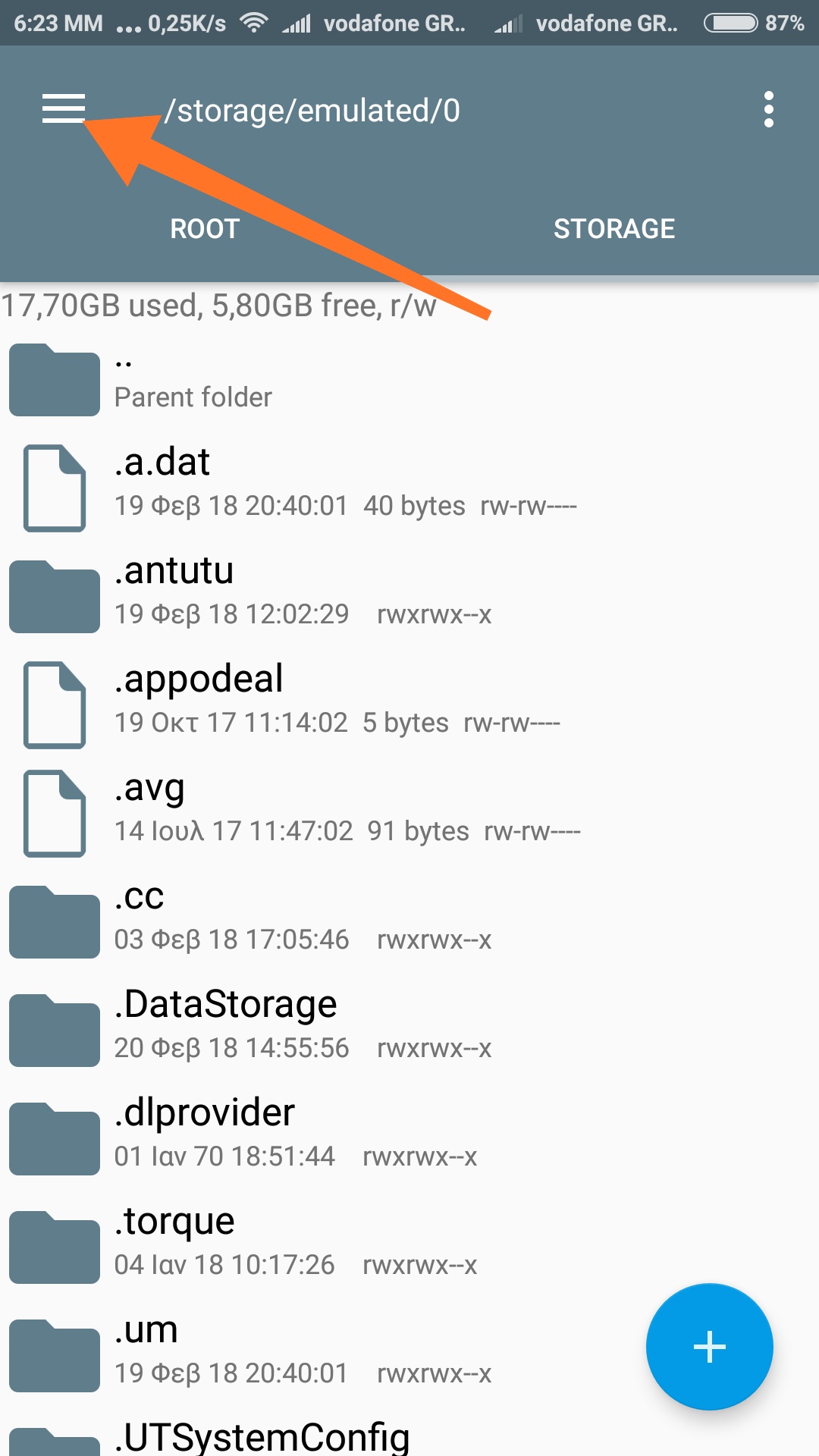The height and width of the screenshot is (1456, 819).
Task: Switch to the ROOT tab
Action: 205,228
